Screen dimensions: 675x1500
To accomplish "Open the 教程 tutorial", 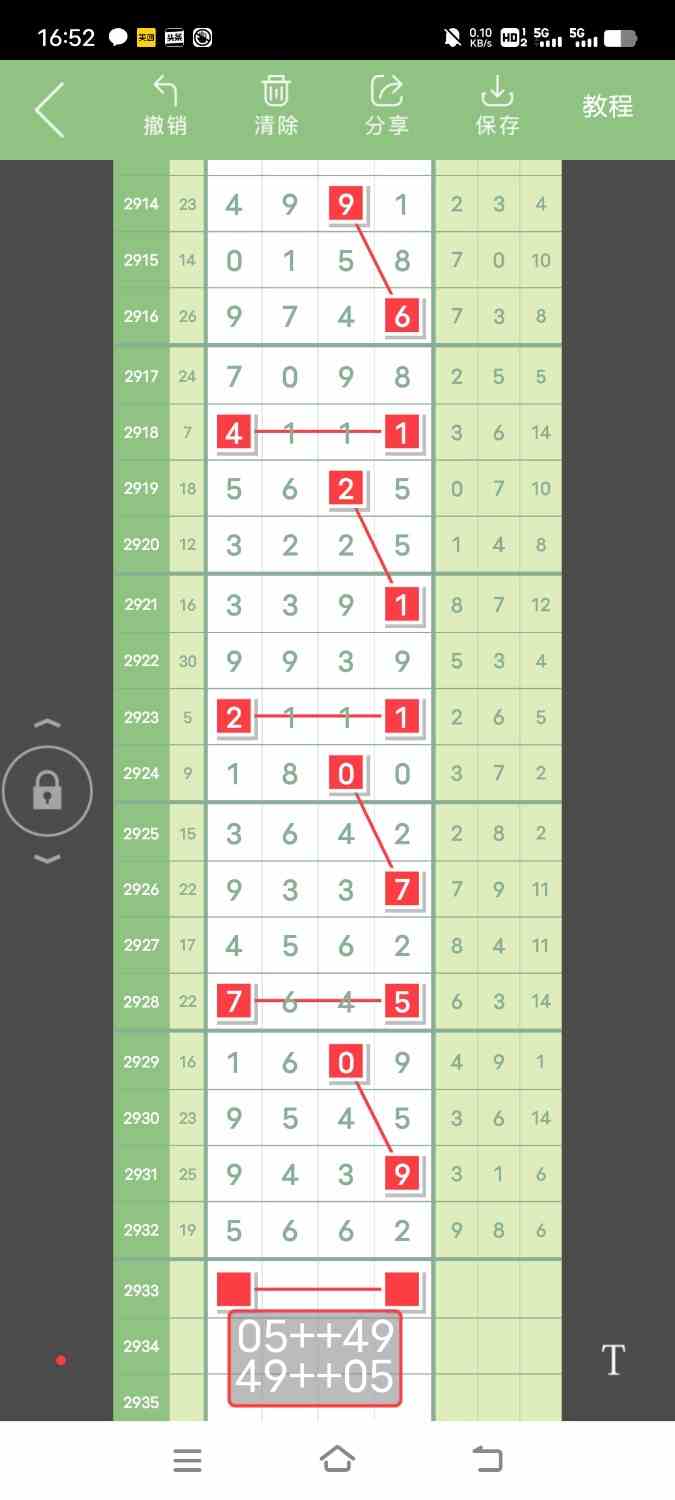I will click(x=608, y=107).
